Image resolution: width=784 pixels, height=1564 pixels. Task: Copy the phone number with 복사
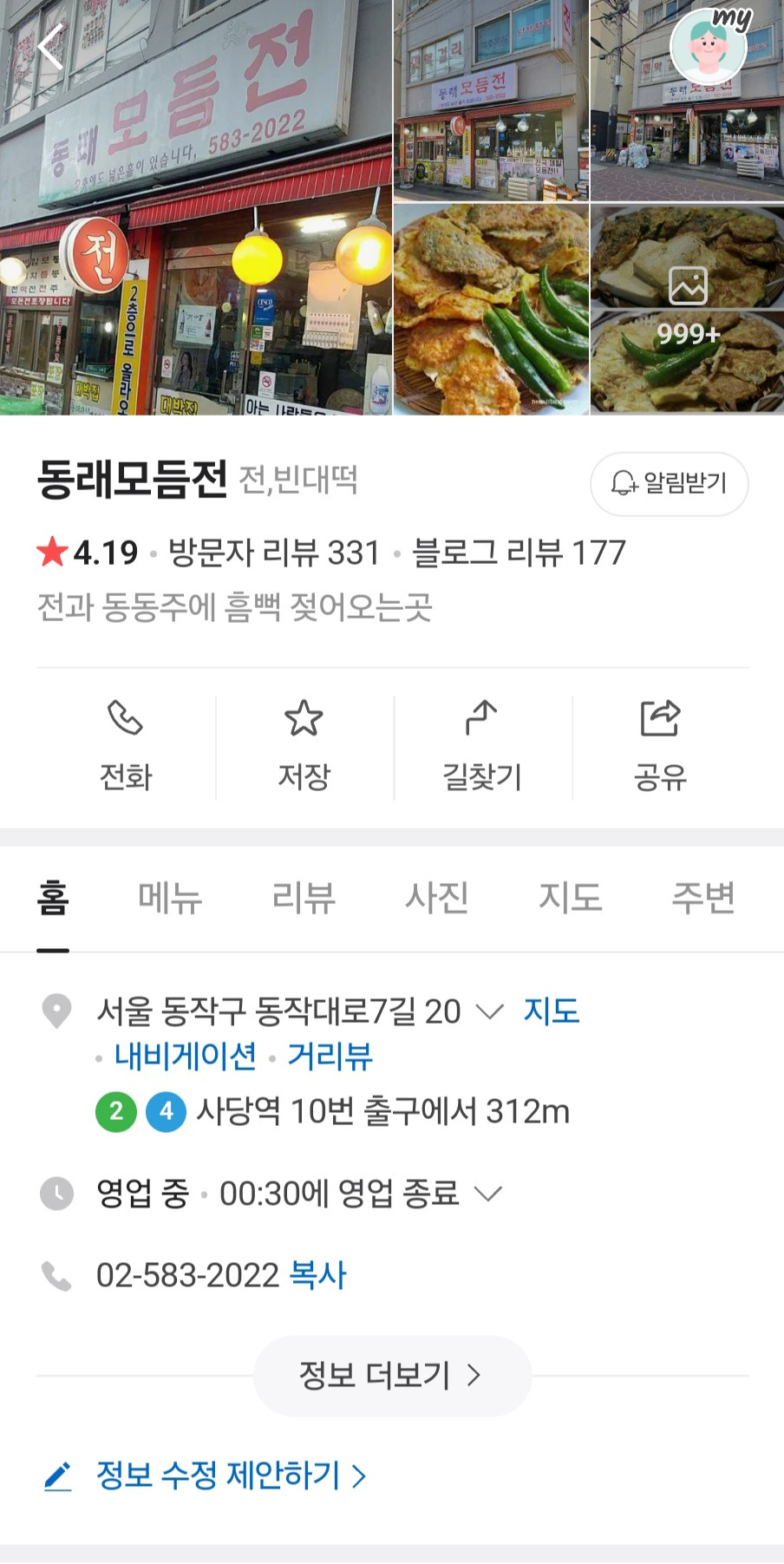click(317, 1275)
